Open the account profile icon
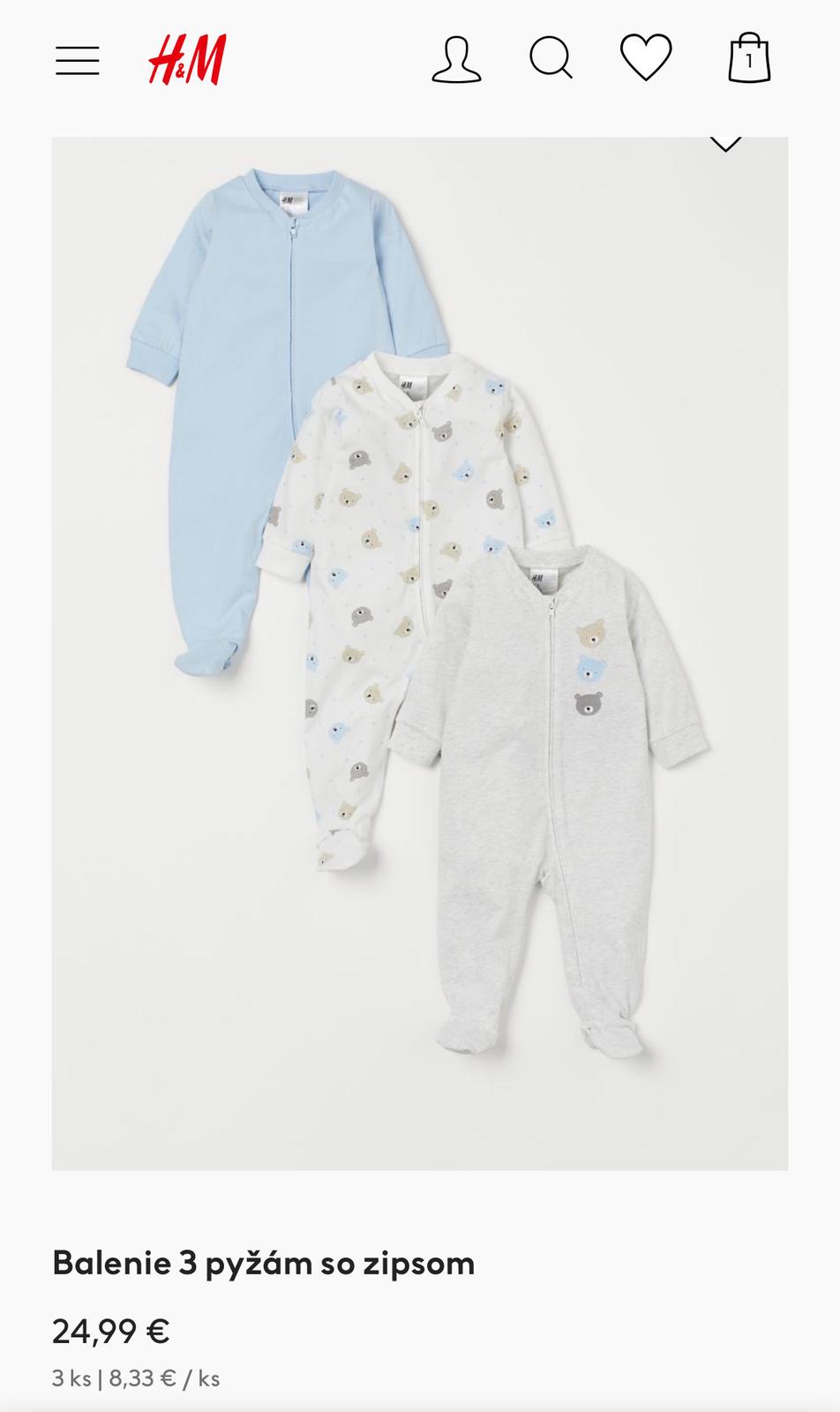This screenshot has width=840, height=1412. pyautogui.click(x=456, y=59)
